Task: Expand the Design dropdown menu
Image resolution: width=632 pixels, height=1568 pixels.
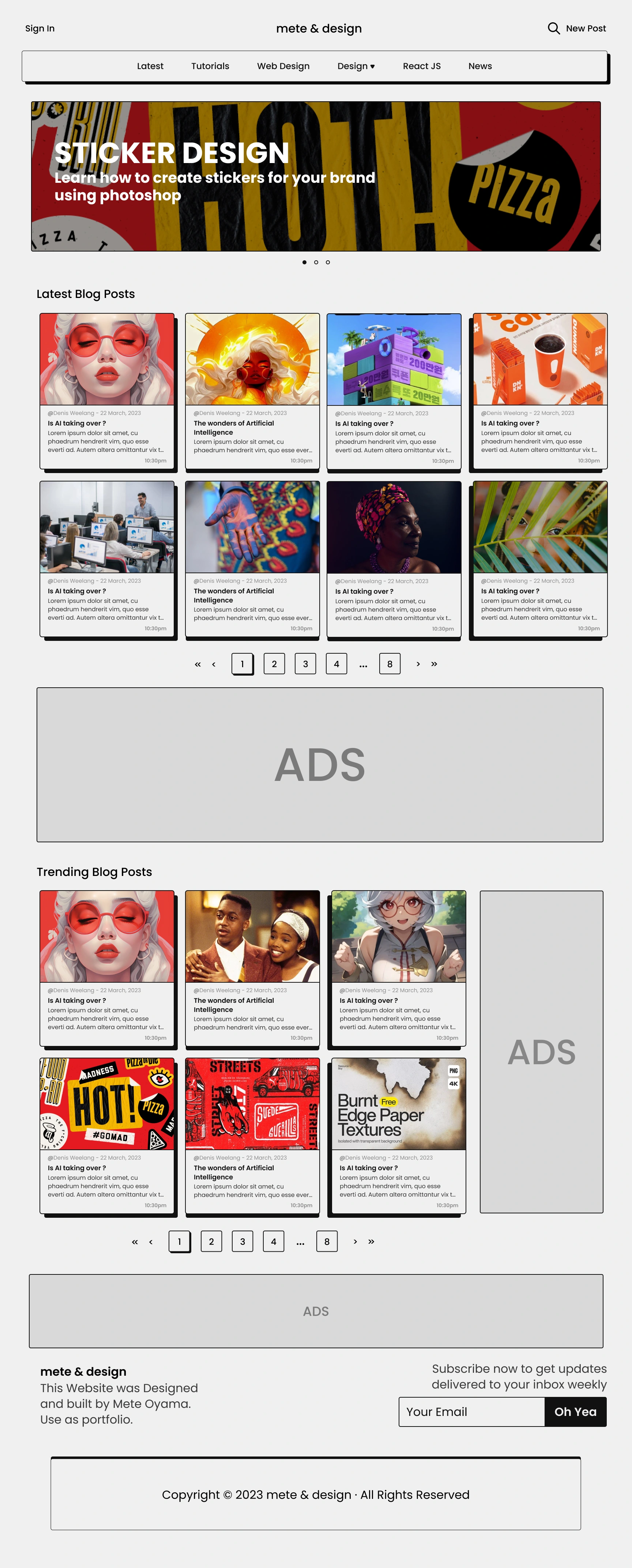Action: 355,66
